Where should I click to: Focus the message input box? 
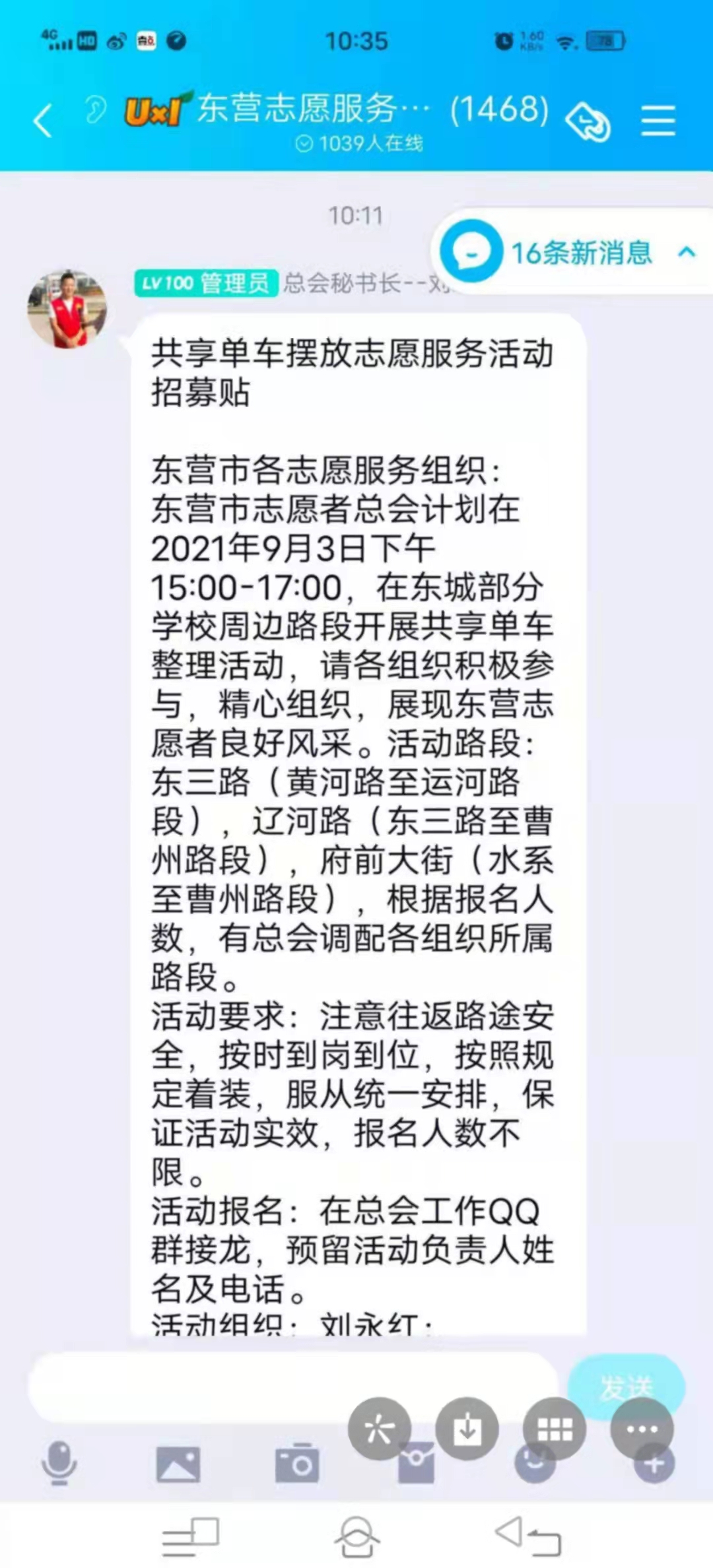tap(294, 1386)
